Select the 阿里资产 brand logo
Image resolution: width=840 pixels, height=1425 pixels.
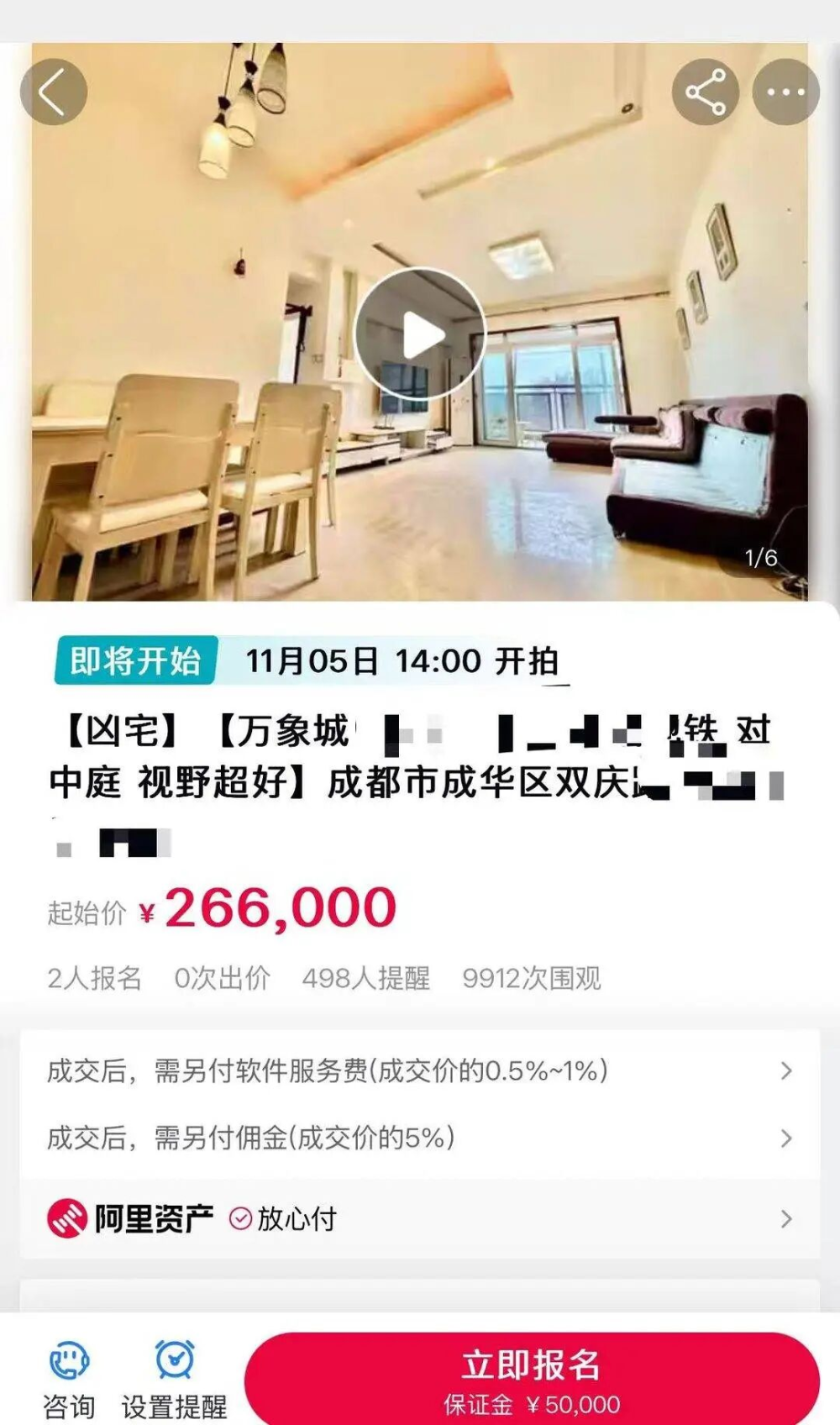[71, 1217]
